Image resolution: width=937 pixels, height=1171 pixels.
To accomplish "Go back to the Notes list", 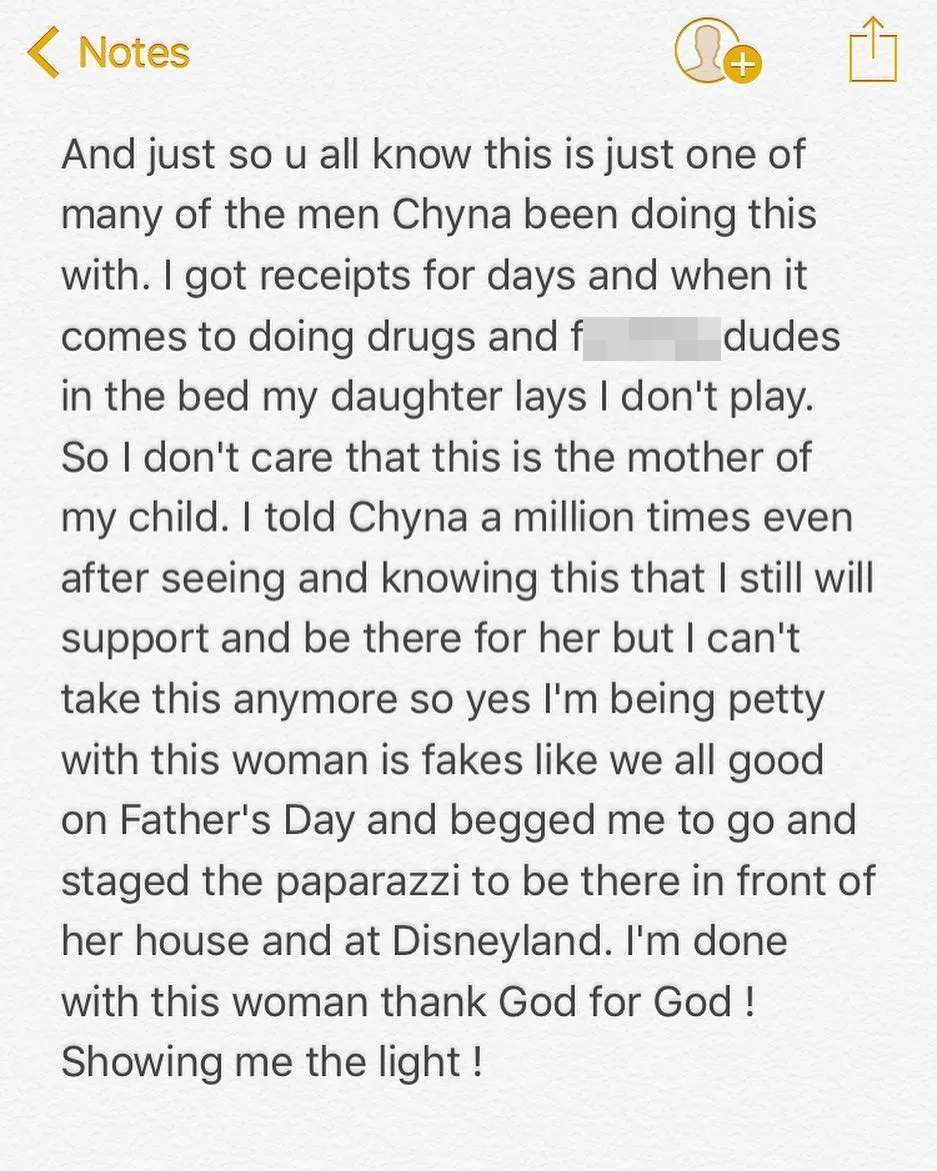I will pyautogui.click(x=108, y=52).
